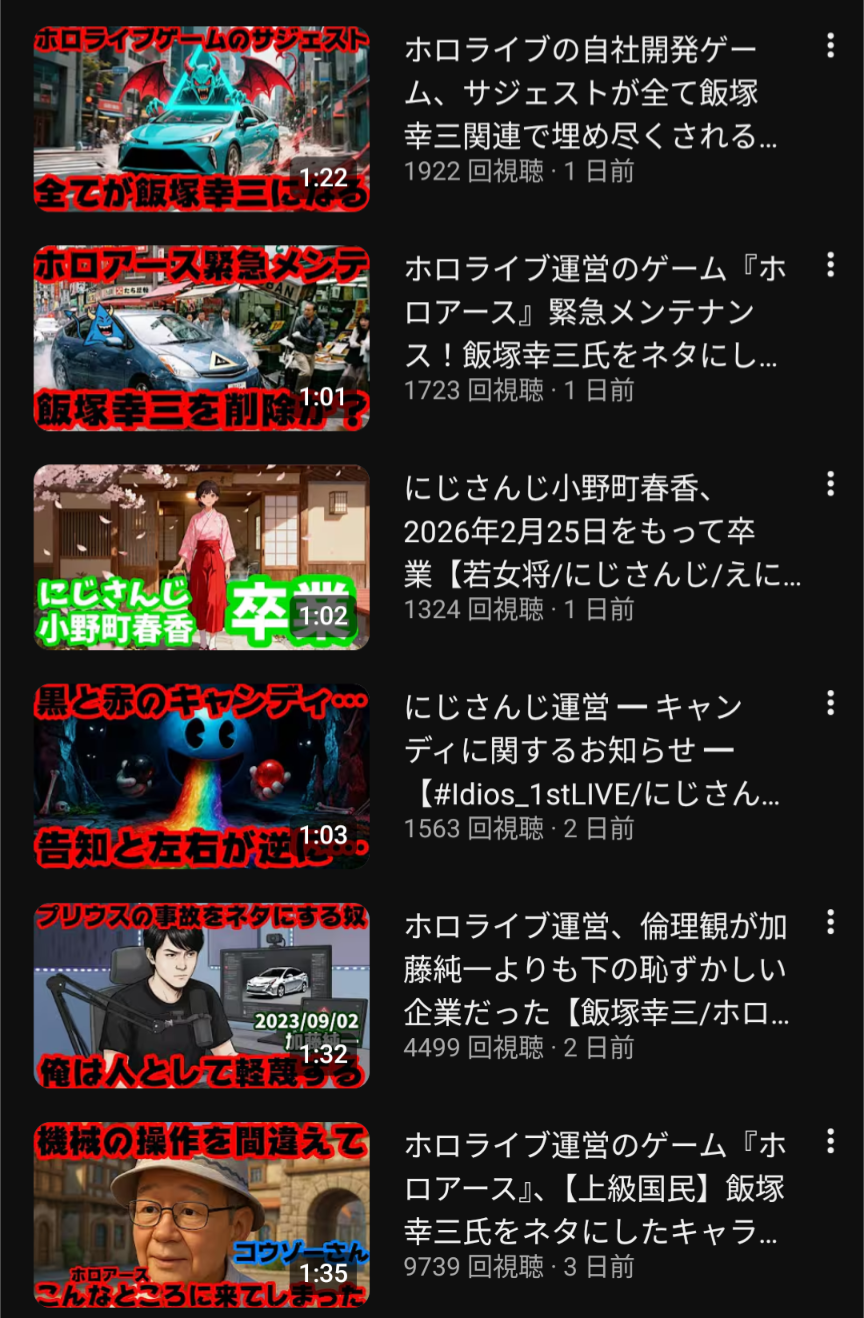The height and width of the screenshot is (1318, 864).
Task: Show more options for 小野町春香 video
Action: (x=830, y=484)
